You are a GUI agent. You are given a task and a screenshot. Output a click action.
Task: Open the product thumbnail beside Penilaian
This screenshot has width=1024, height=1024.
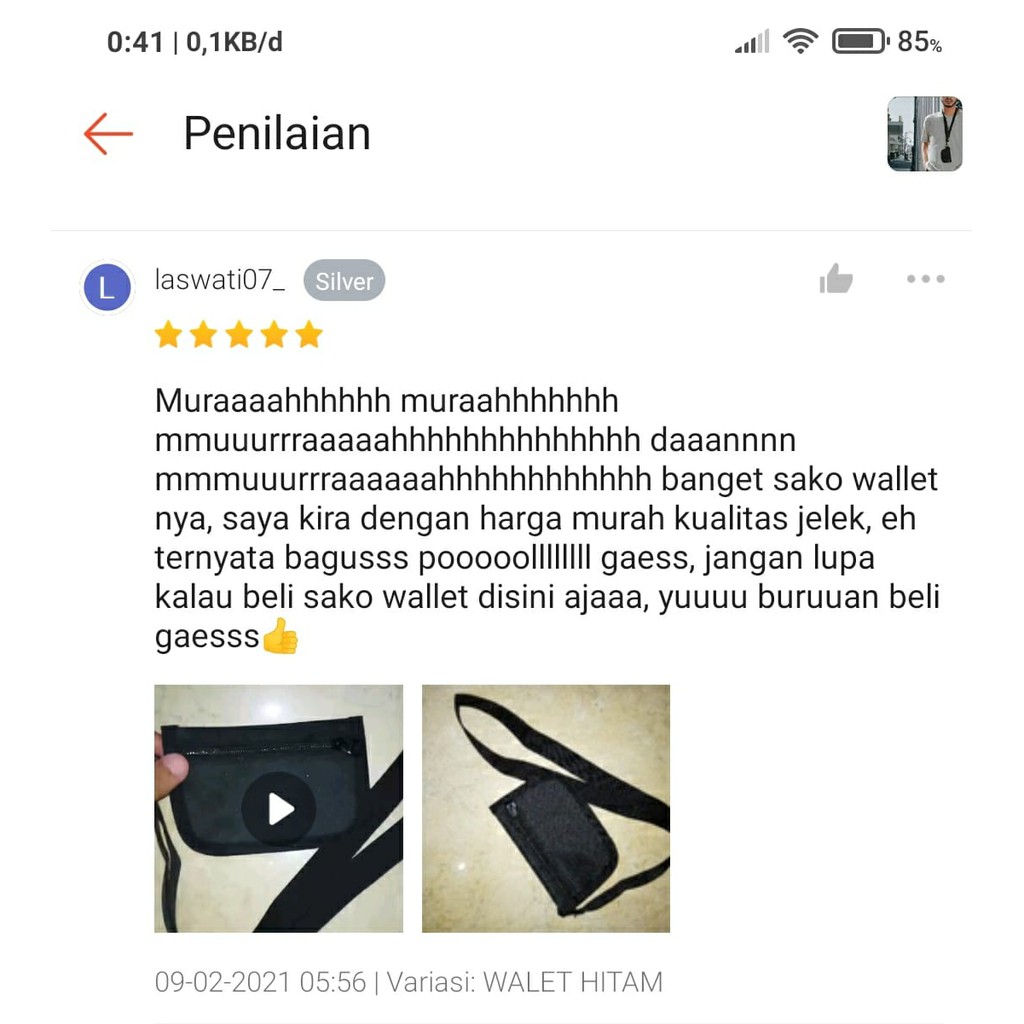pyautogui.click(x=924, y=134)
